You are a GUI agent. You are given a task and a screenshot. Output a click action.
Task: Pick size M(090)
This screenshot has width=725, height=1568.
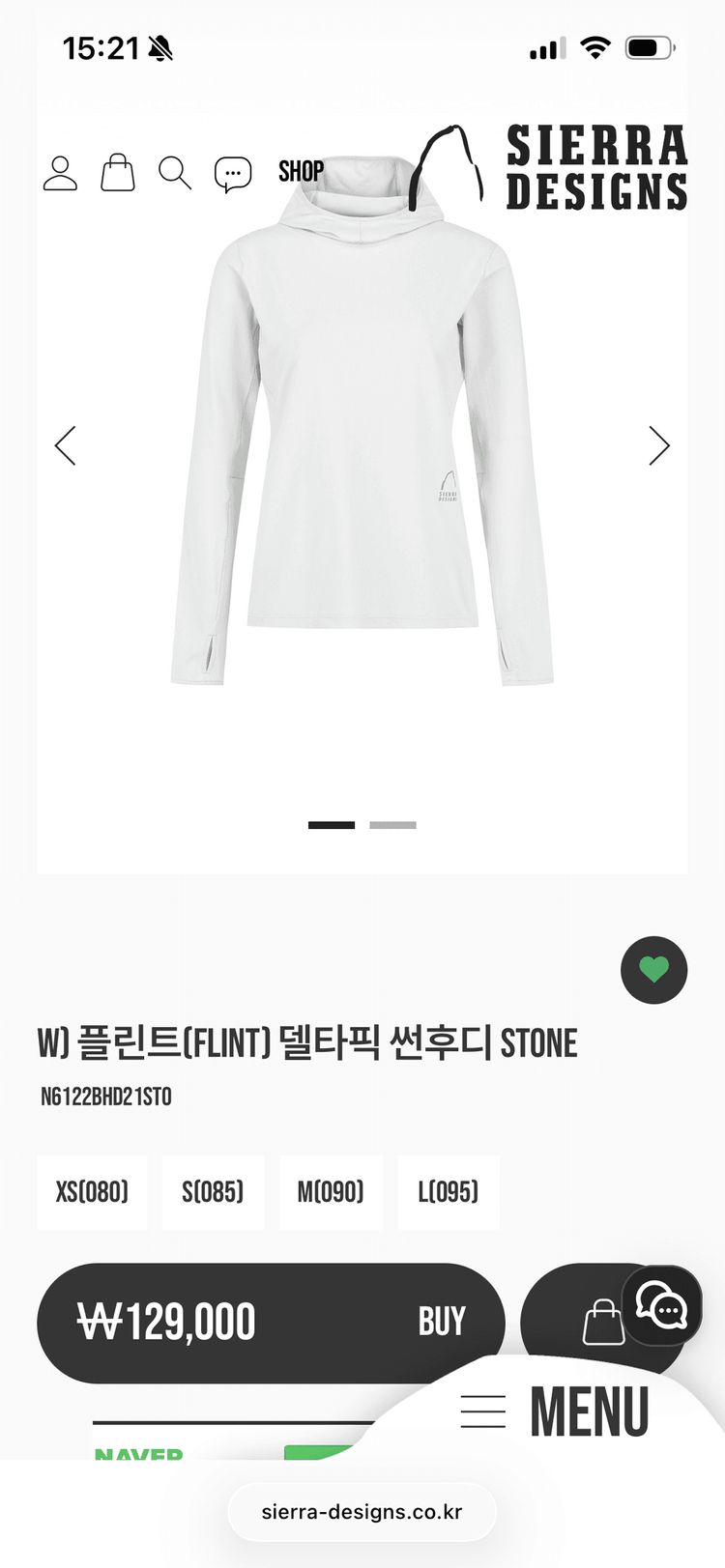[331, 1192]
